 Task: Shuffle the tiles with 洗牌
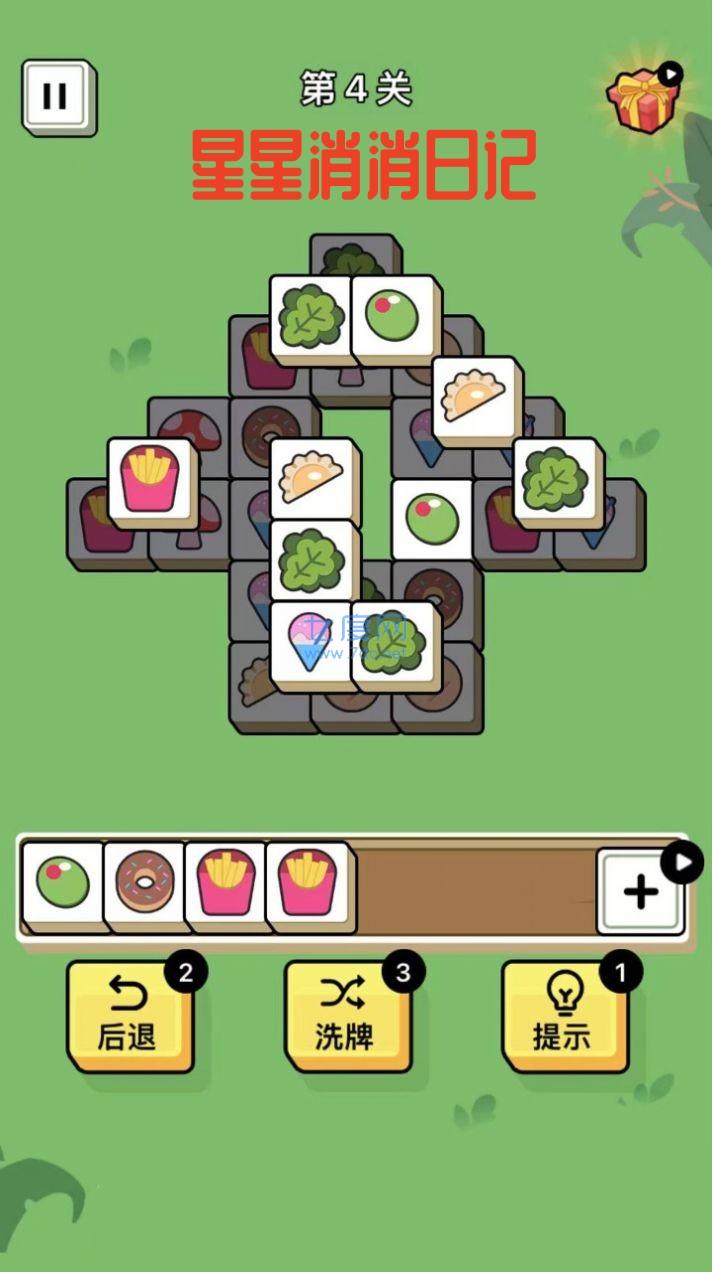(x=346, y=1015)
